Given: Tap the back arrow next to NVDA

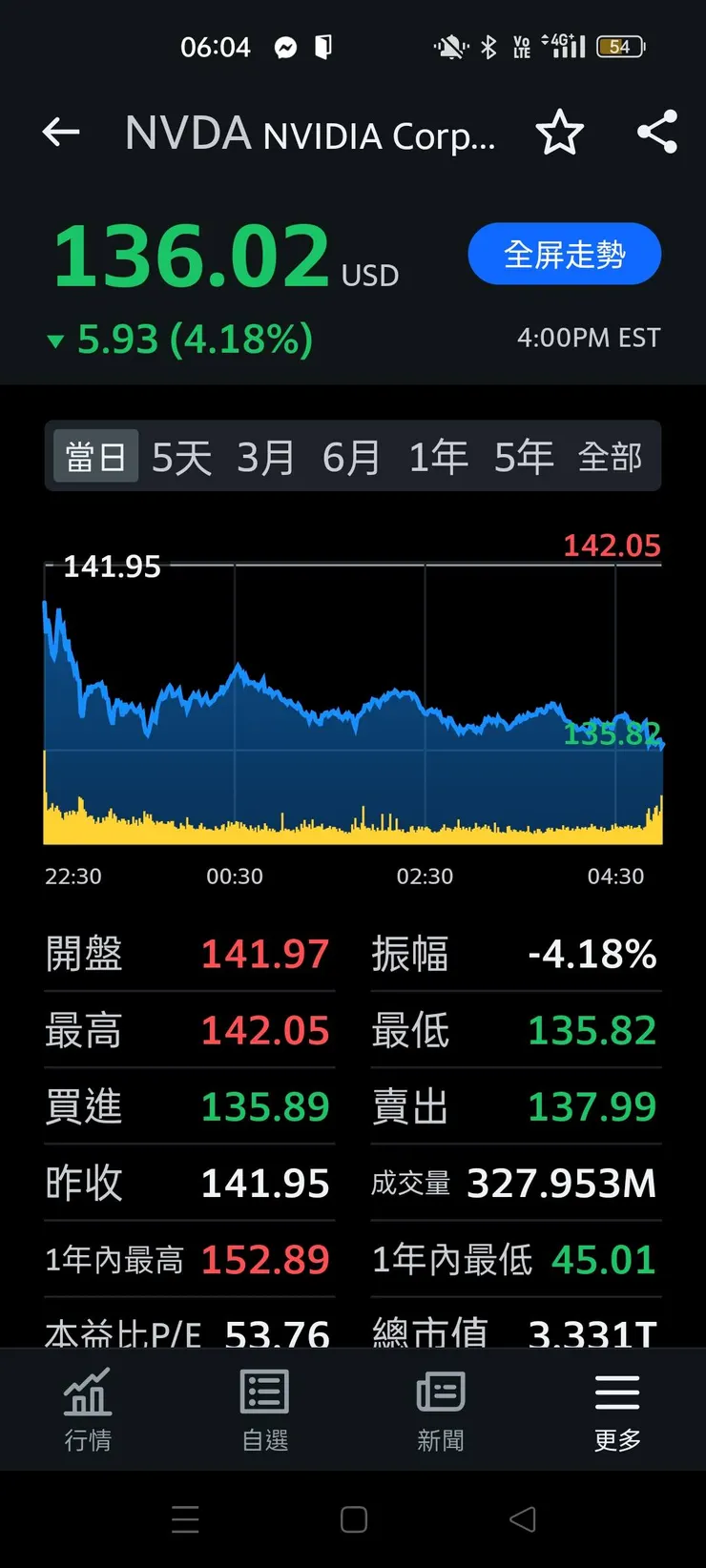Looking at the screenshot, I should tap(61, 134).
